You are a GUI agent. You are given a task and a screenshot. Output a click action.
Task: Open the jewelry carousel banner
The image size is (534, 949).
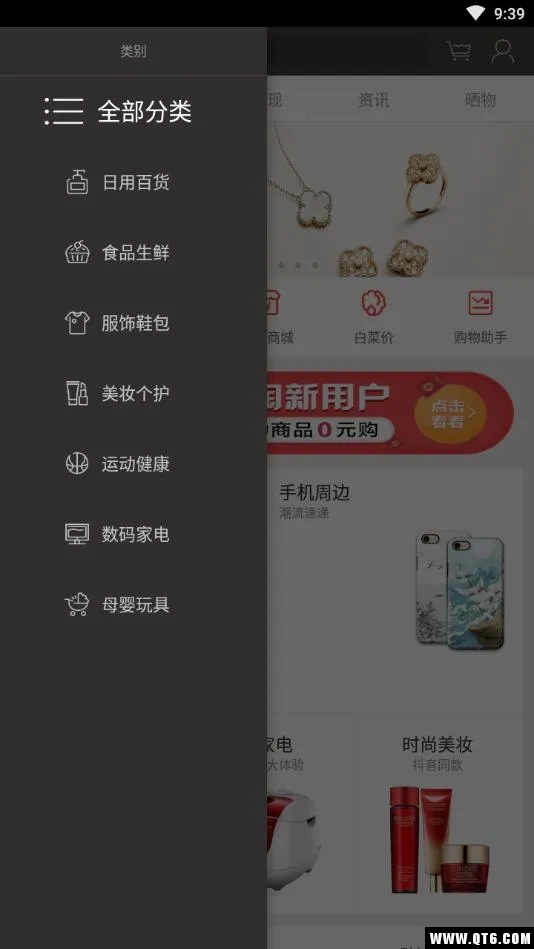pos(400,200)
